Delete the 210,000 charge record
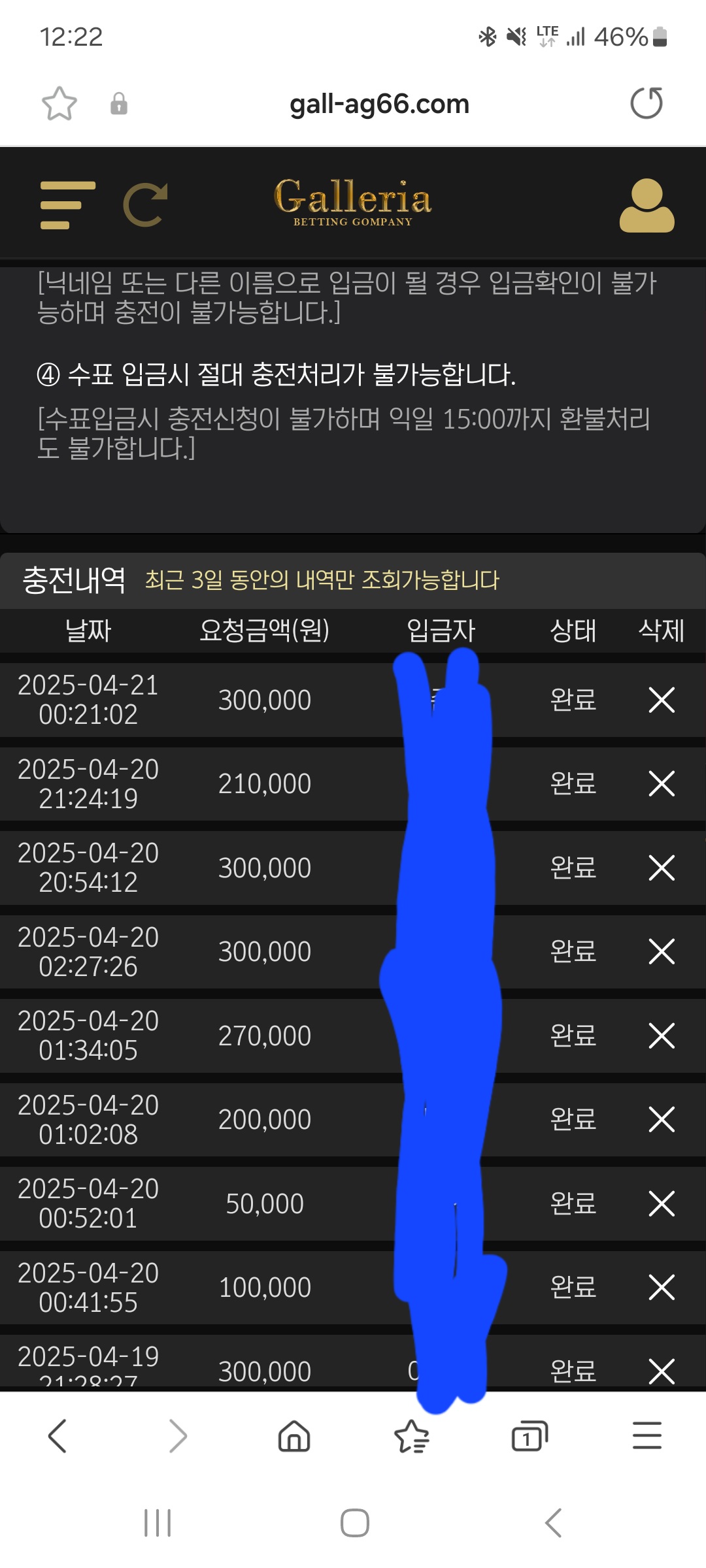The height and width of the screenshot is (1568, 706). tap(661, 783)
